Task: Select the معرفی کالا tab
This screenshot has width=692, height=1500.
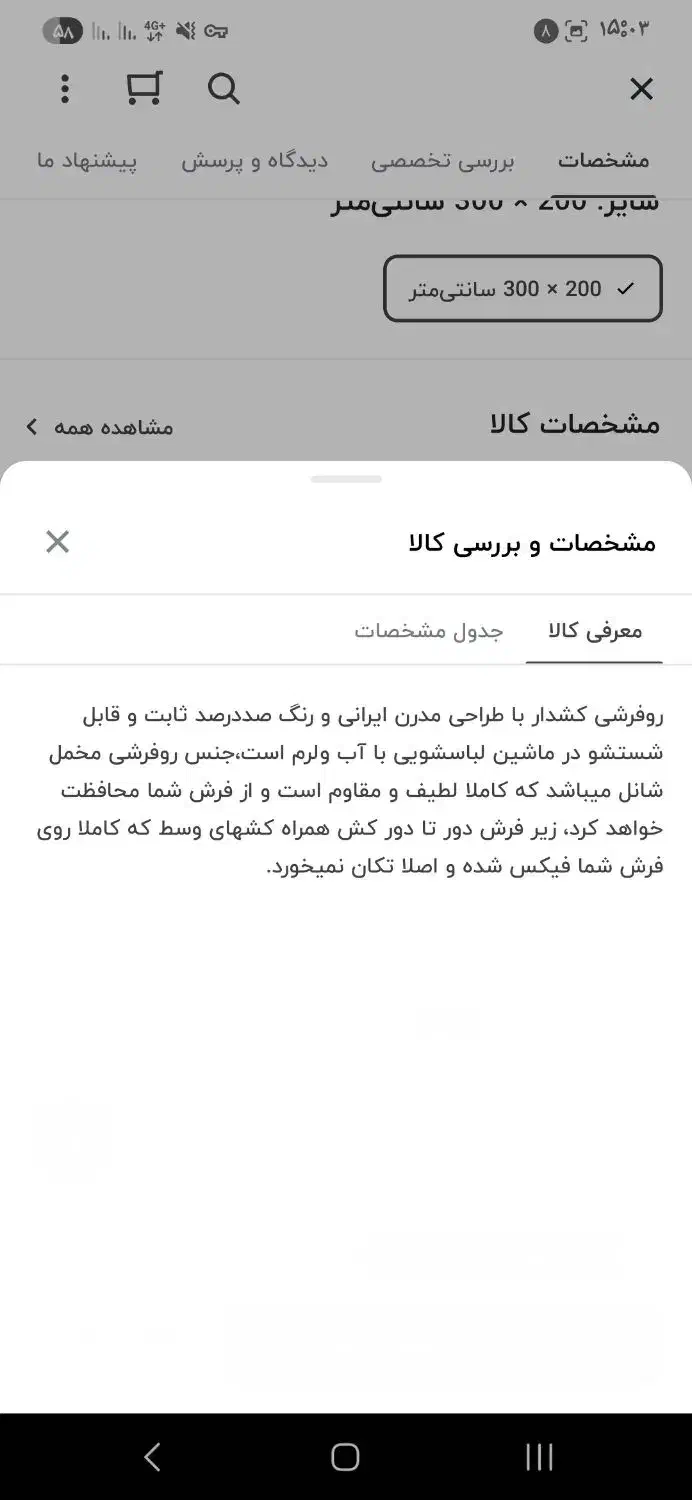Action: tap(595, 631)
